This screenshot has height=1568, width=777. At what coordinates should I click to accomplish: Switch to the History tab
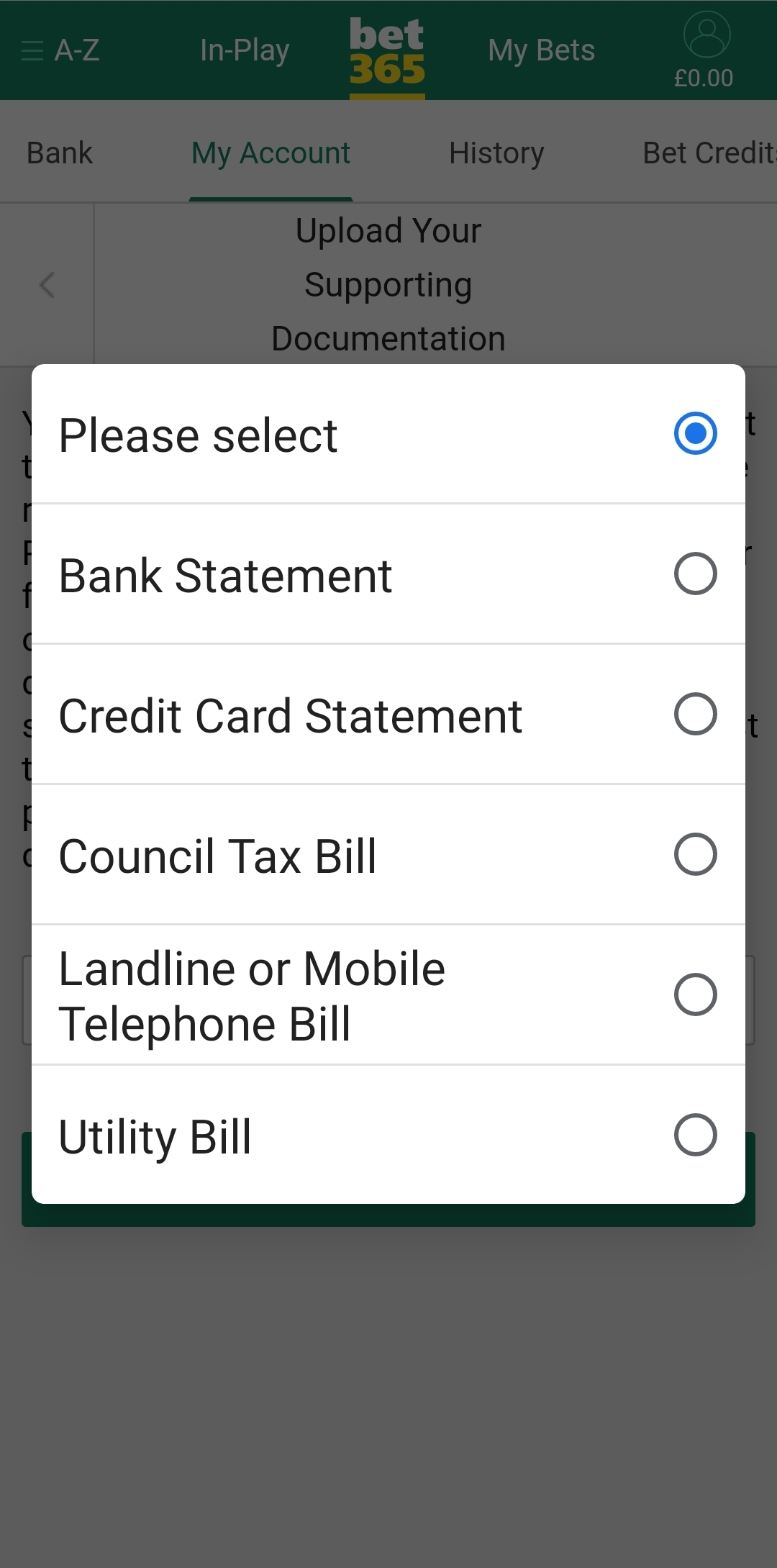point(496,153)
